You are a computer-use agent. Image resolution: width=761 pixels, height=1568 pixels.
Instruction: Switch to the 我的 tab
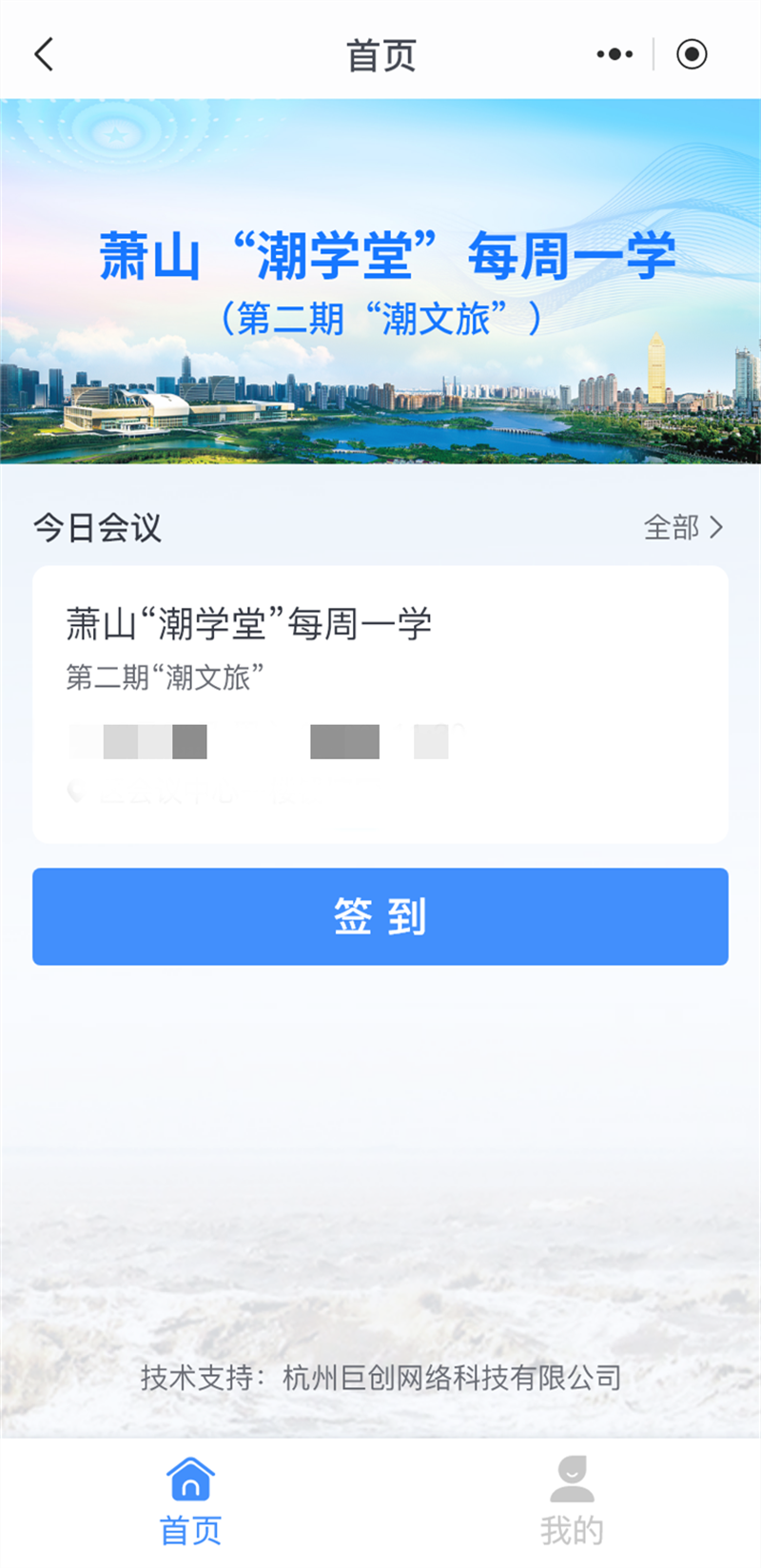pyautogui.click(x=571, y=1501)
